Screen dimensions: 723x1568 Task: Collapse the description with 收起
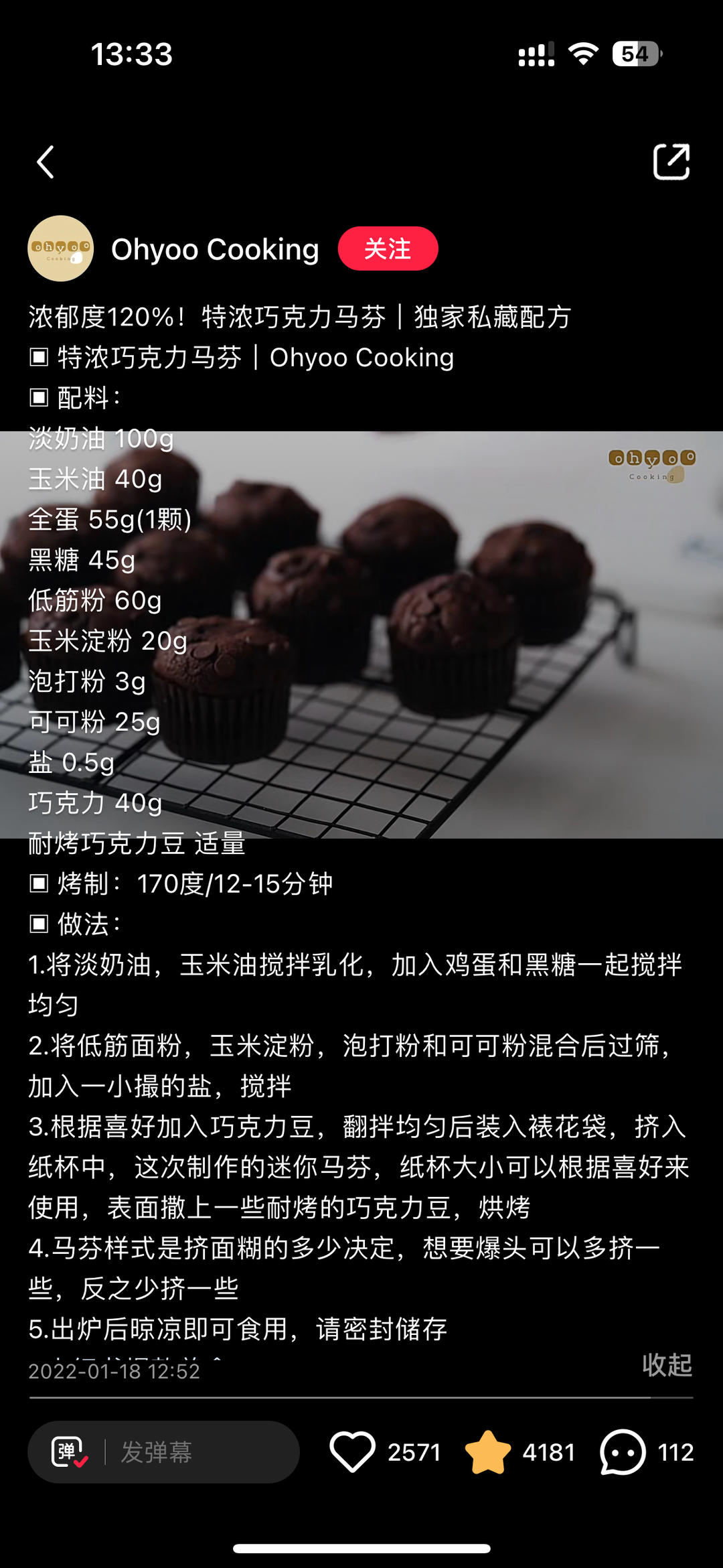coord(667,1364)
